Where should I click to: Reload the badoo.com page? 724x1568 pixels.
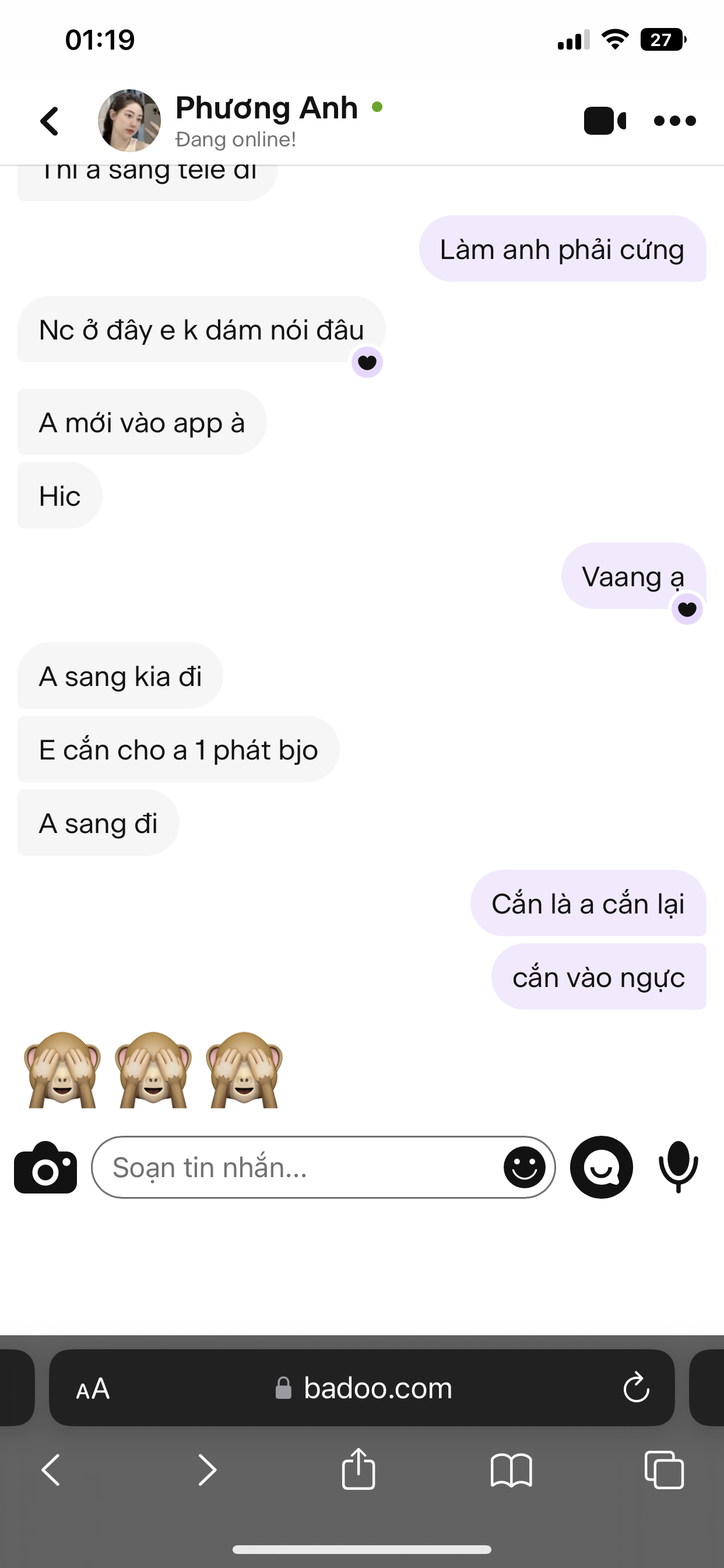coord(637,1388)
